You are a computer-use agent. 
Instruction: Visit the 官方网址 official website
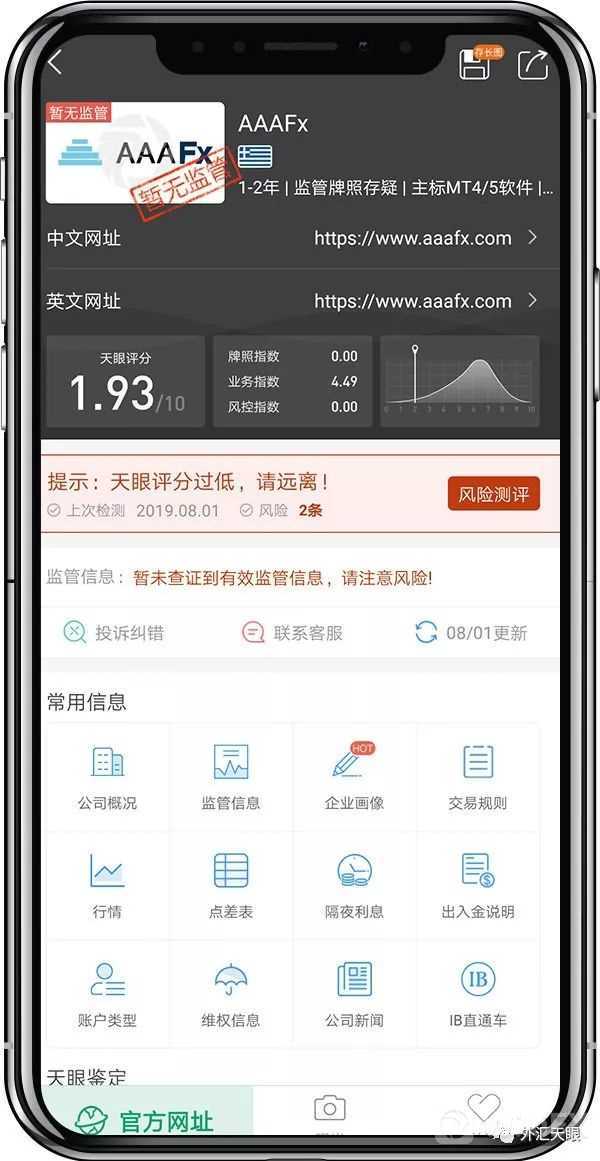[146, 1120]
